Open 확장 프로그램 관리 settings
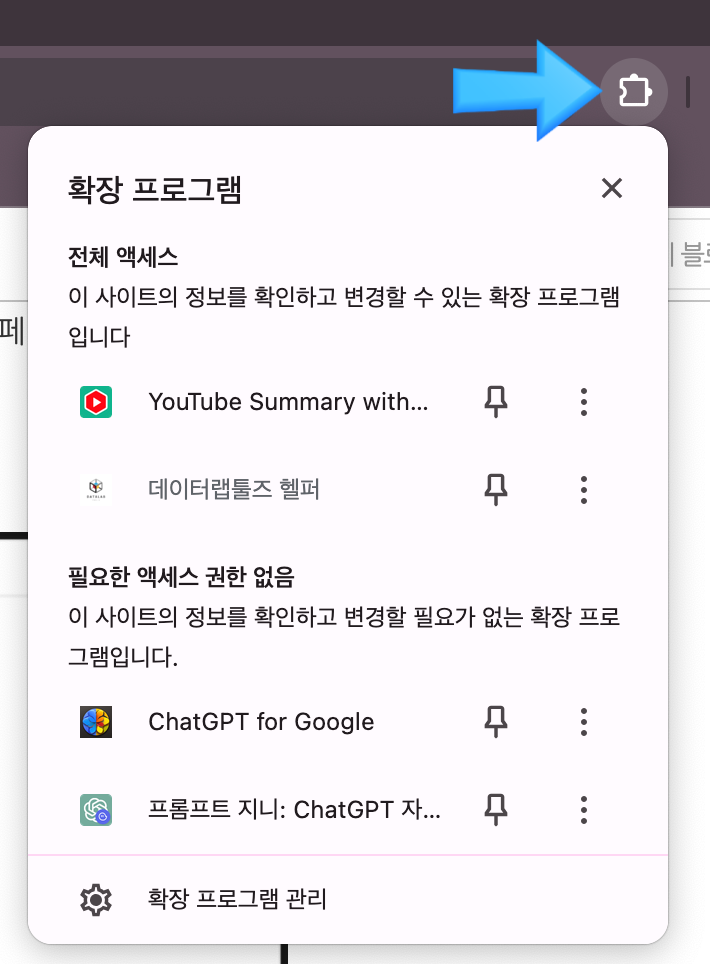The width and height of the screenshot is (710, 964). (x=348, y=899)
